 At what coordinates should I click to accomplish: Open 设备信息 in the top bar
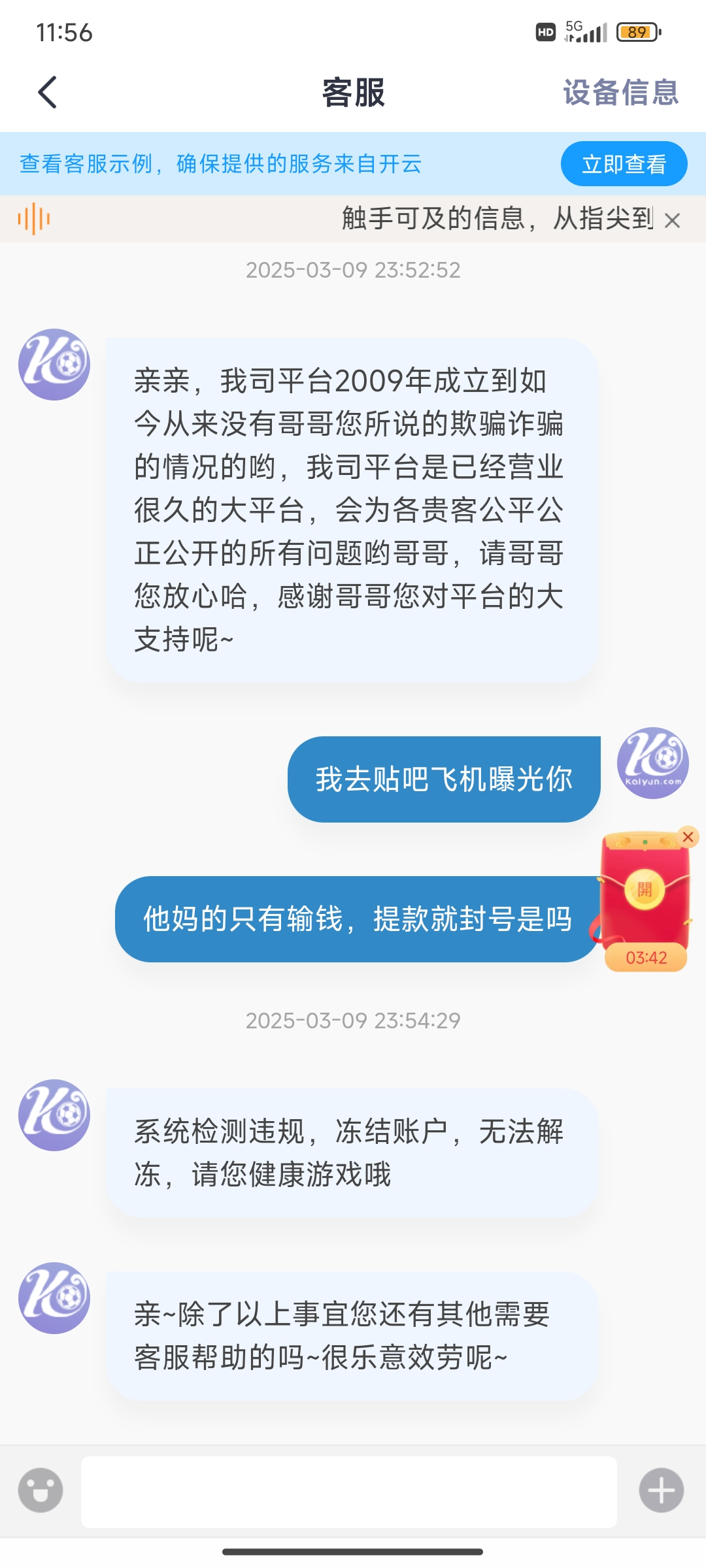620,92
